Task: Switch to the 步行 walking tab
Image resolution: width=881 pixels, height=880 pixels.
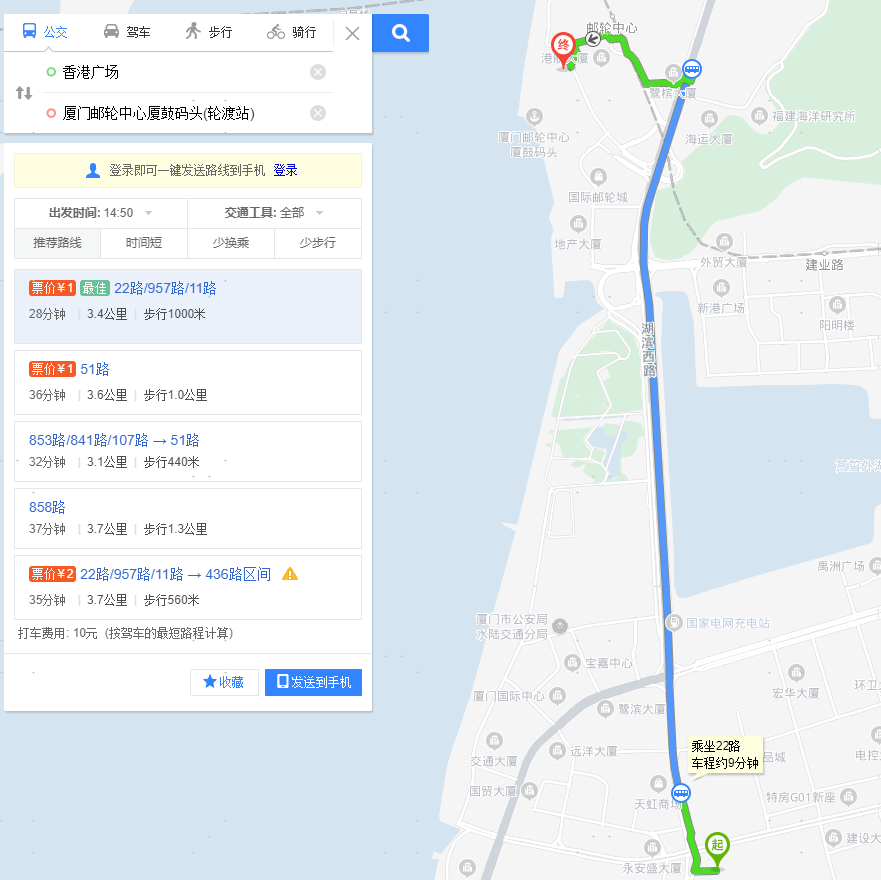Action: pos(209,32)
